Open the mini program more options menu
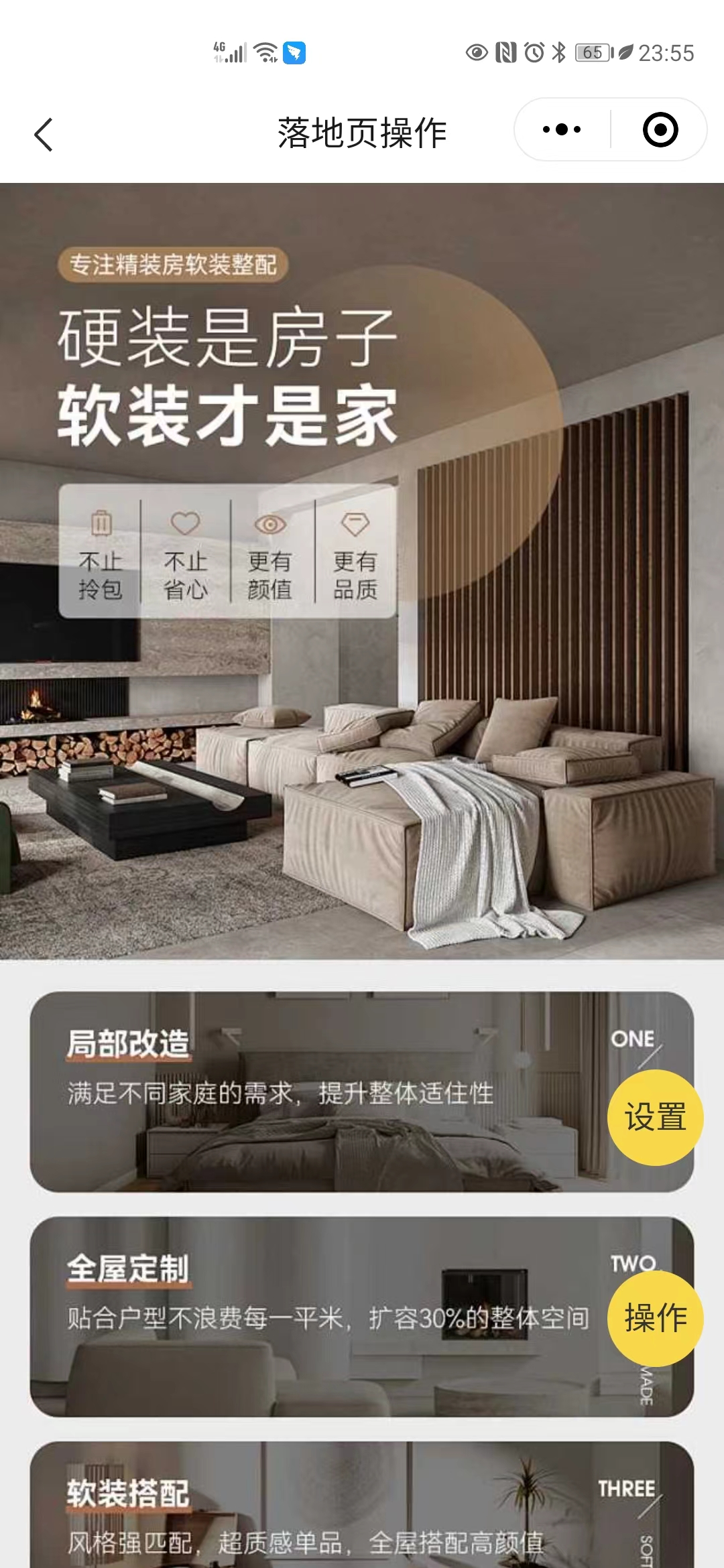 tap(562, 129)
